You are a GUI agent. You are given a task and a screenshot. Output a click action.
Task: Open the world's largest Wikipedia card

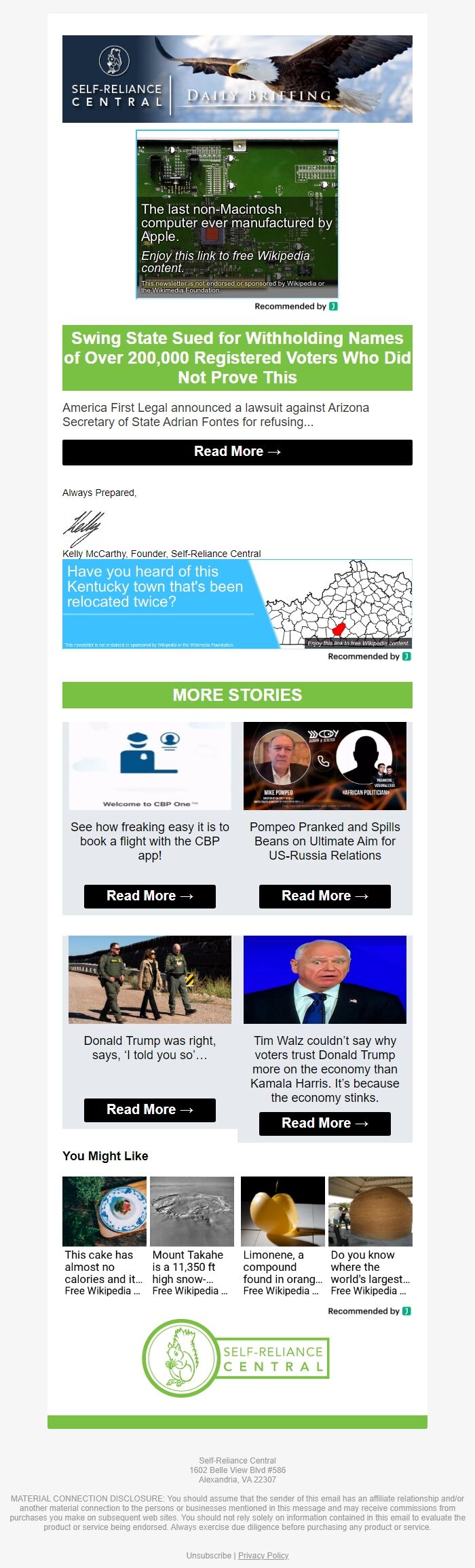click(370, 1237)
